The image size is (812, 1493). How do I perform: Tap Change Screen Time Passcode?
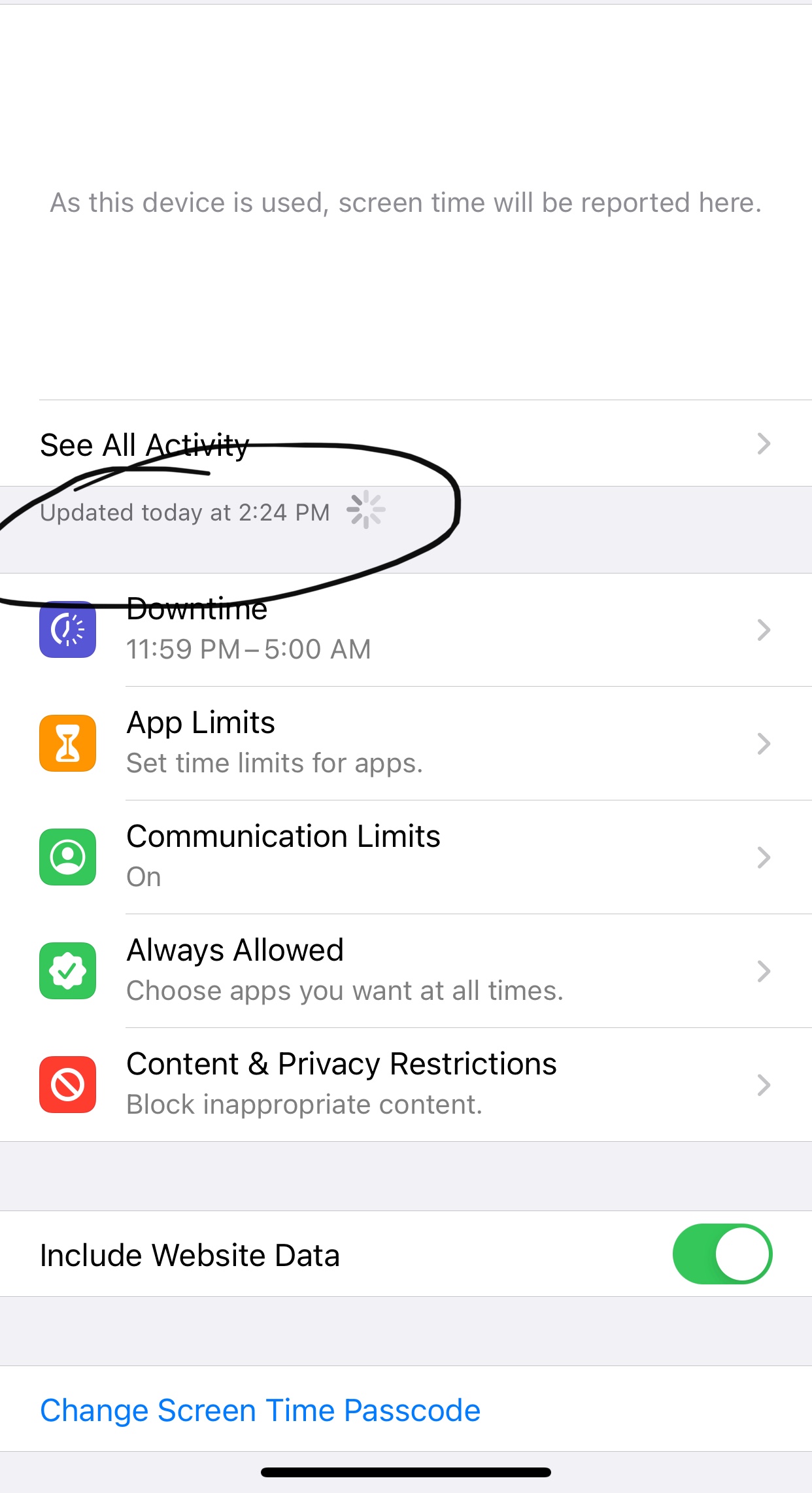tap(260, 1410)
